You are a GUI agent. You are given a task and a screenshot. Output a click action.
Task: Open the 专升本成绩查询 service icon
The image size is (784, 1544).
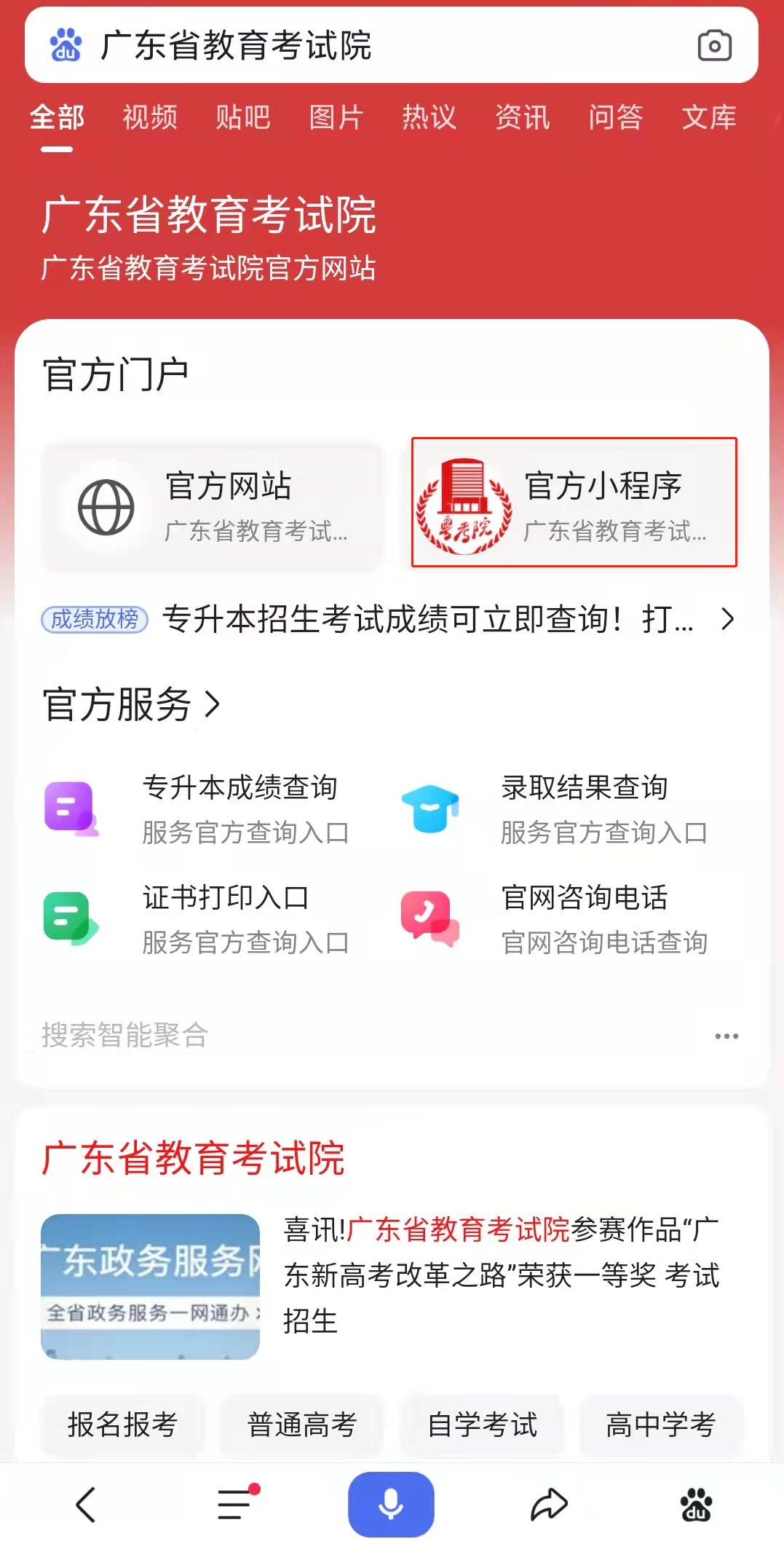point(69,808)
